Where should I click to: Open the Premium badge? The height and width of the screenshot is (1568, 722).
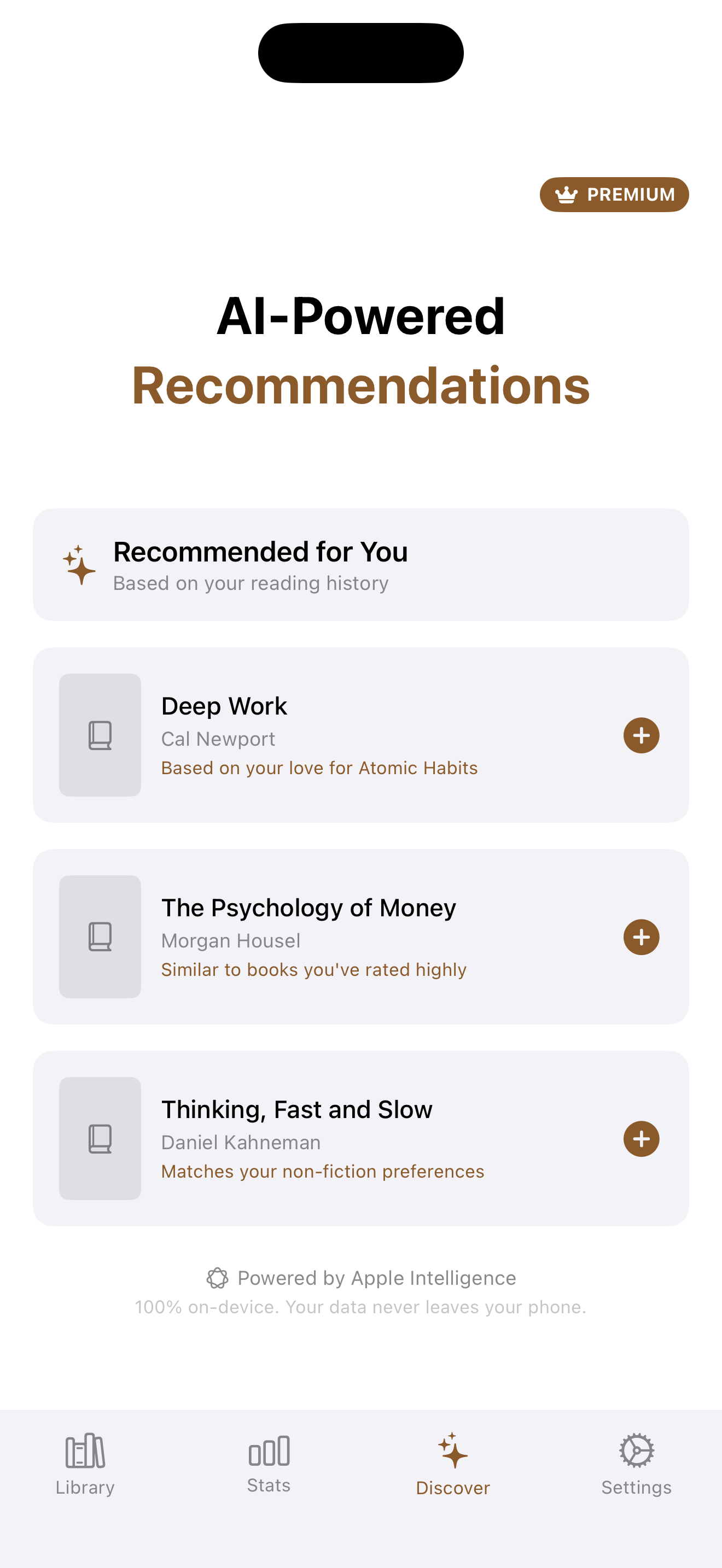pos(614,194)
